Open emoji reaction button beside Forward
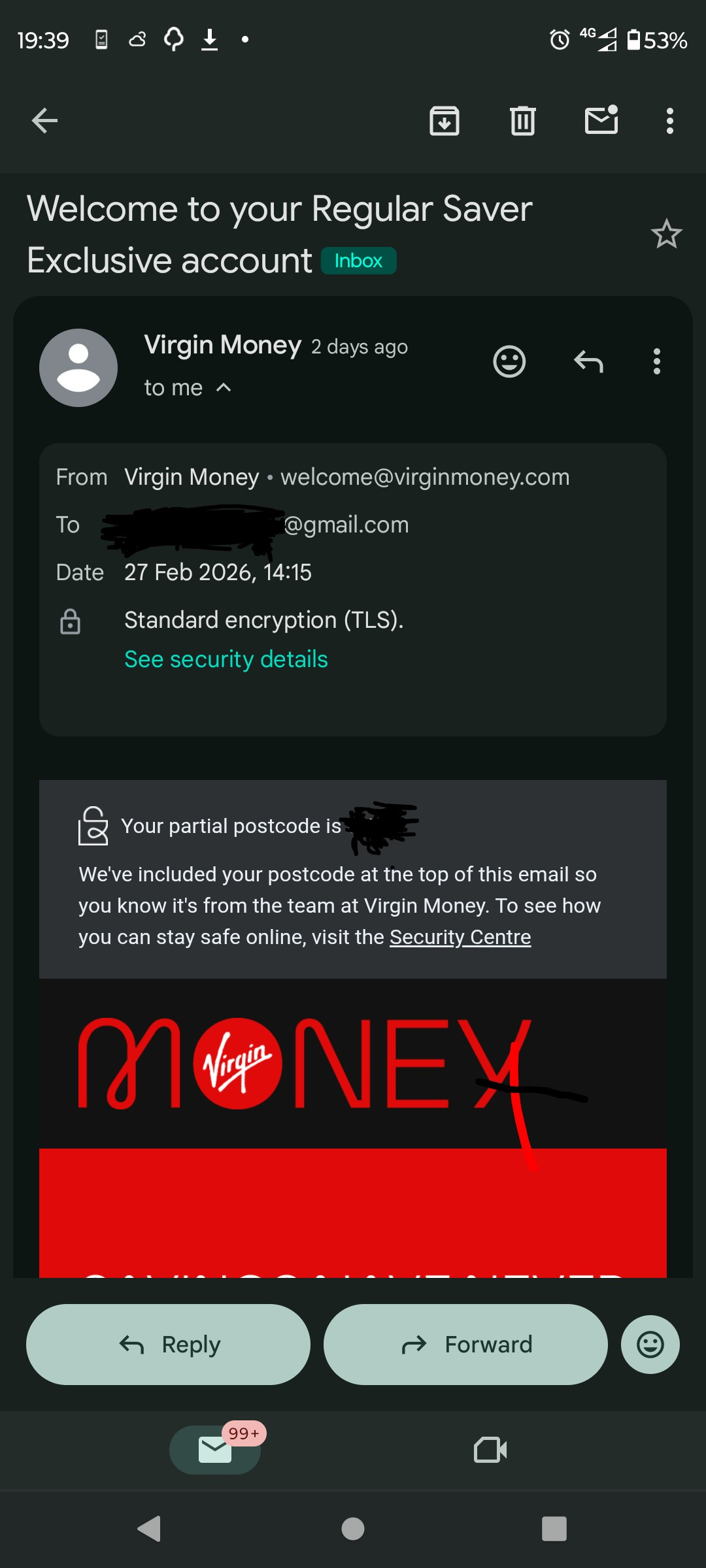 click(650, 1345)
